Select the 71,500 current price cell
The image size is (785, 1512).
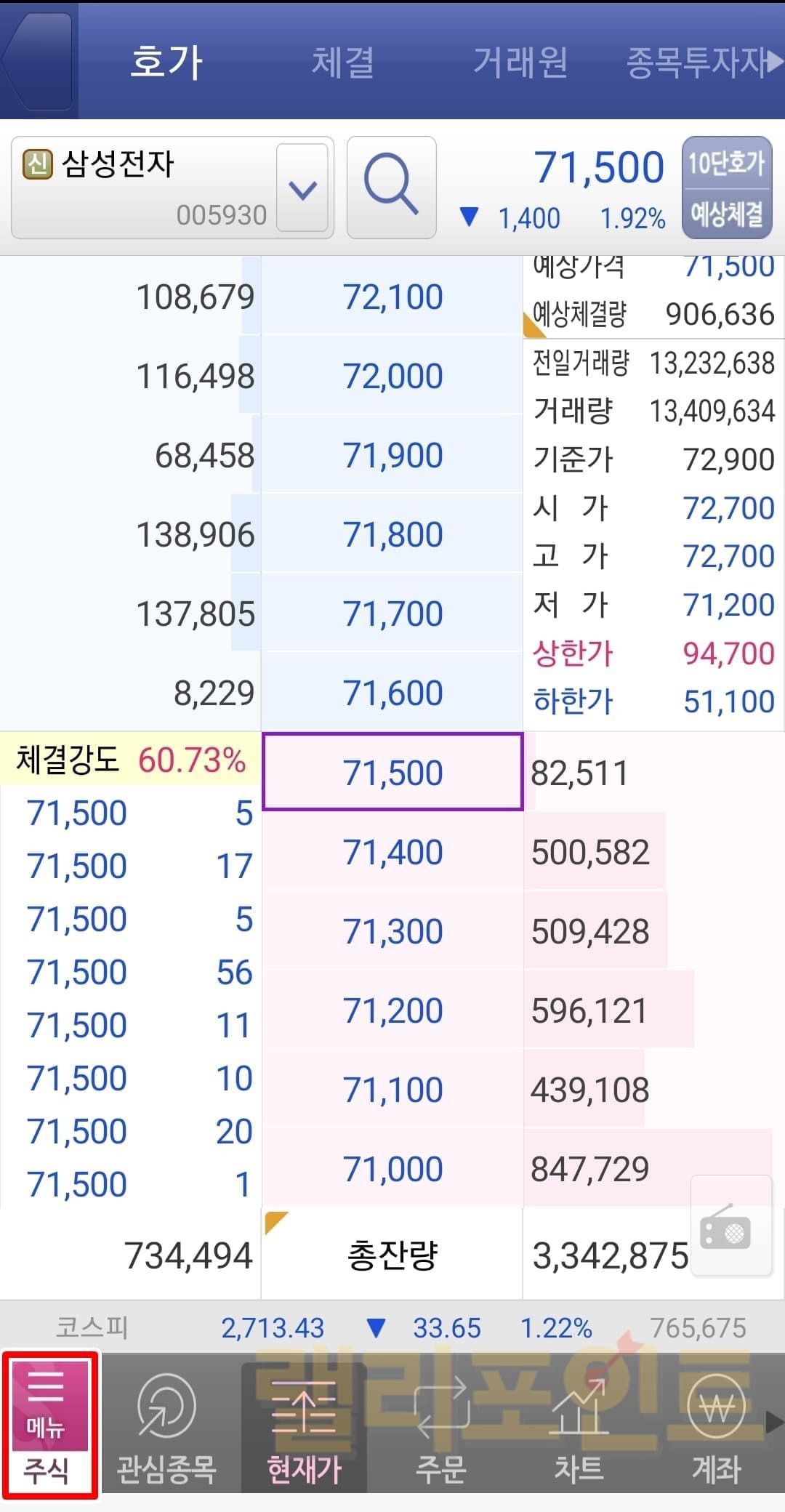(x=392, y=772)
